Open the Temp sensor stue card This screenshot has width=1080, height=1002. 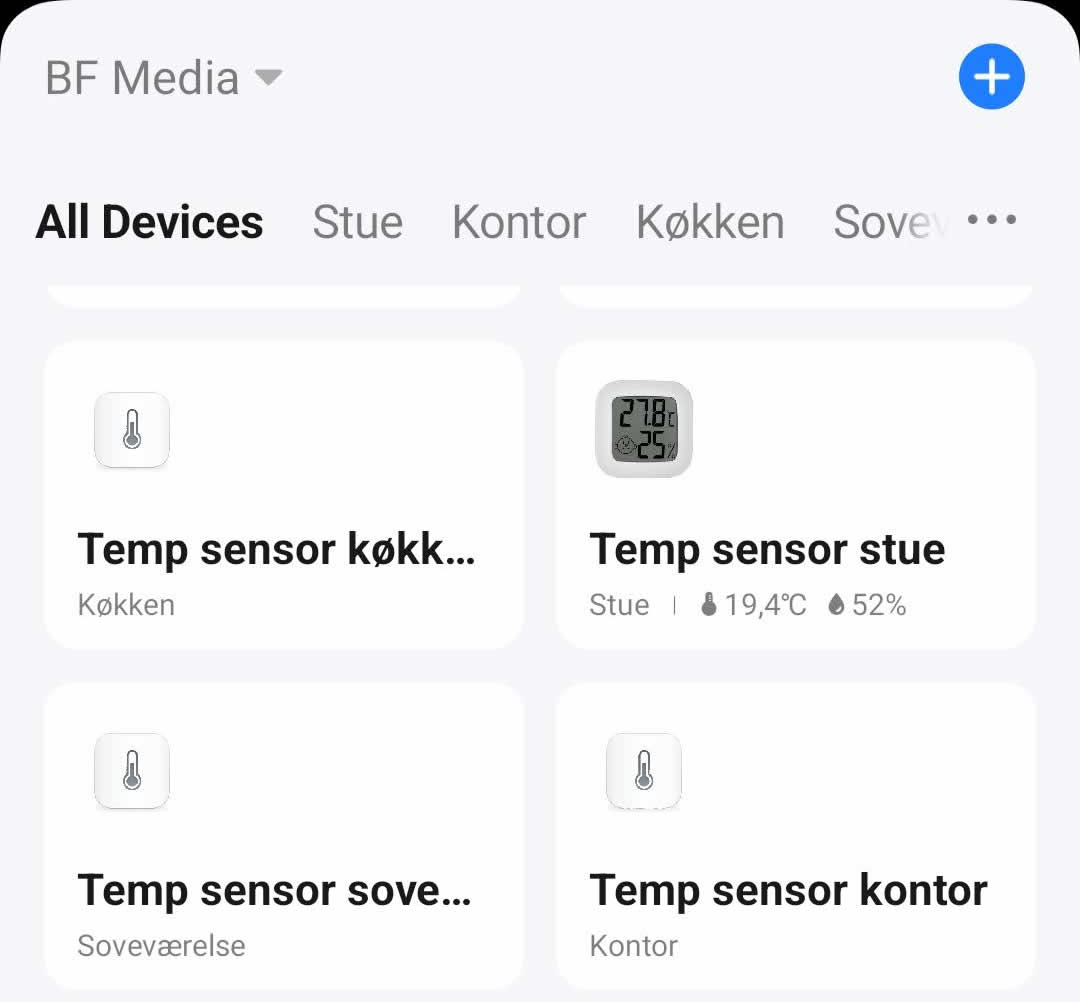[x=795, y=495]
